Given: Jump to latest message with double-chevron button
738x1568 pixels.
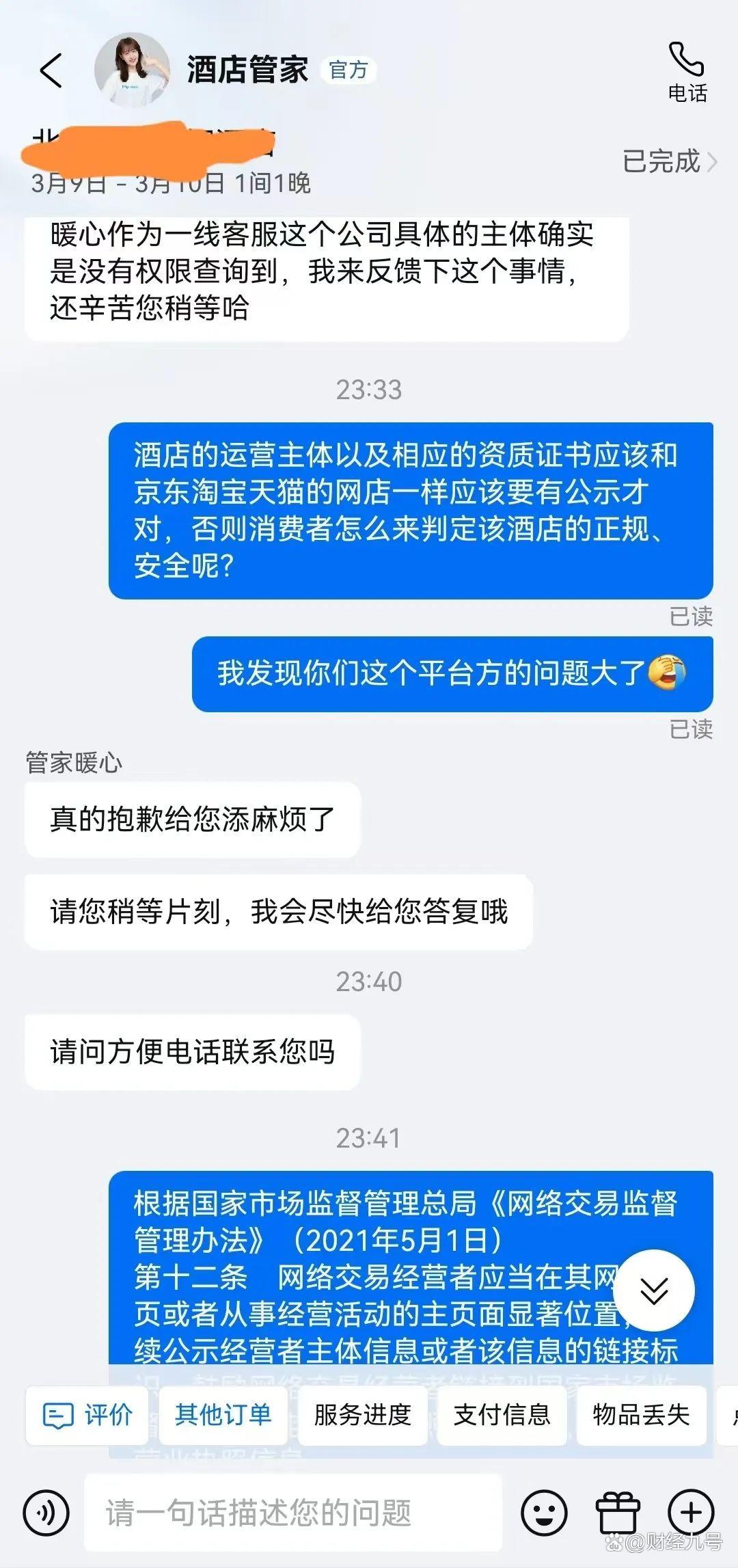Looking at the screenshot, I should click(x=654, y=1290).
